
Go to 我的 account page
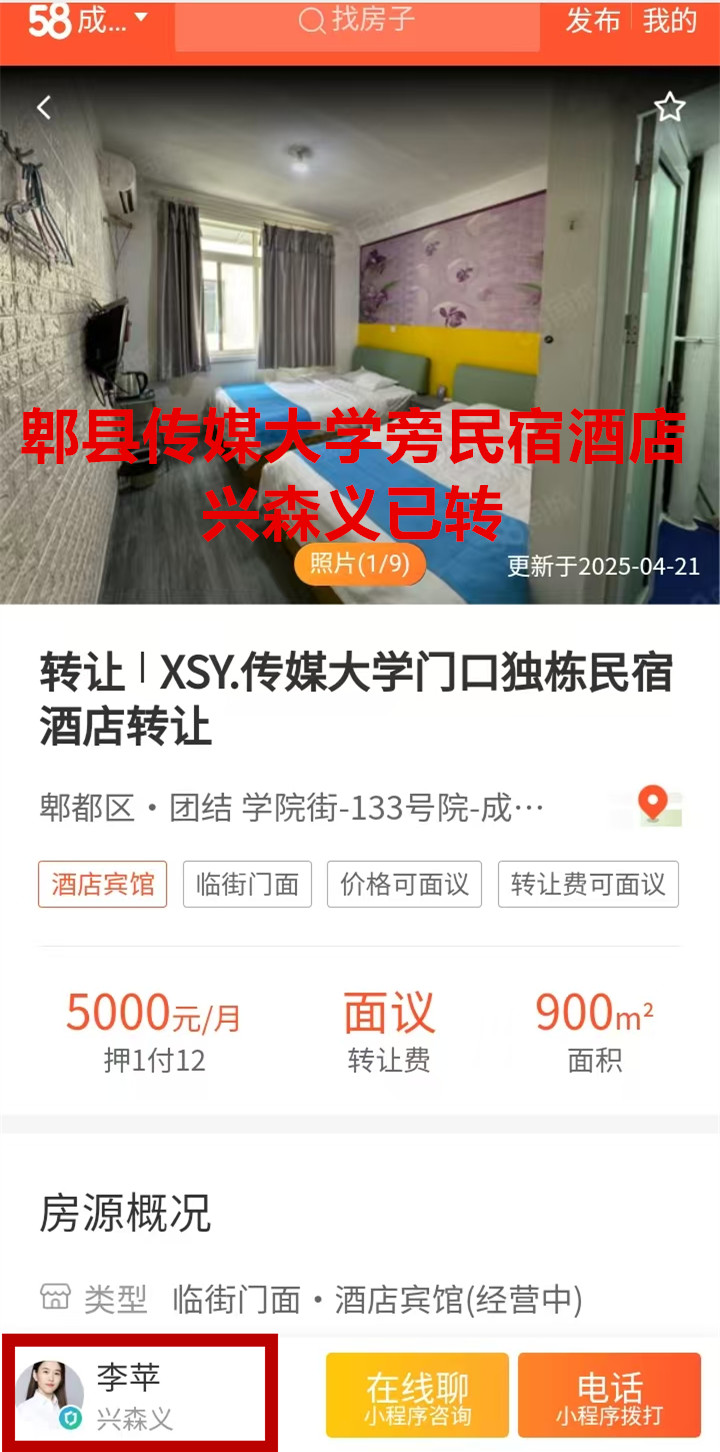coord(669,20)
